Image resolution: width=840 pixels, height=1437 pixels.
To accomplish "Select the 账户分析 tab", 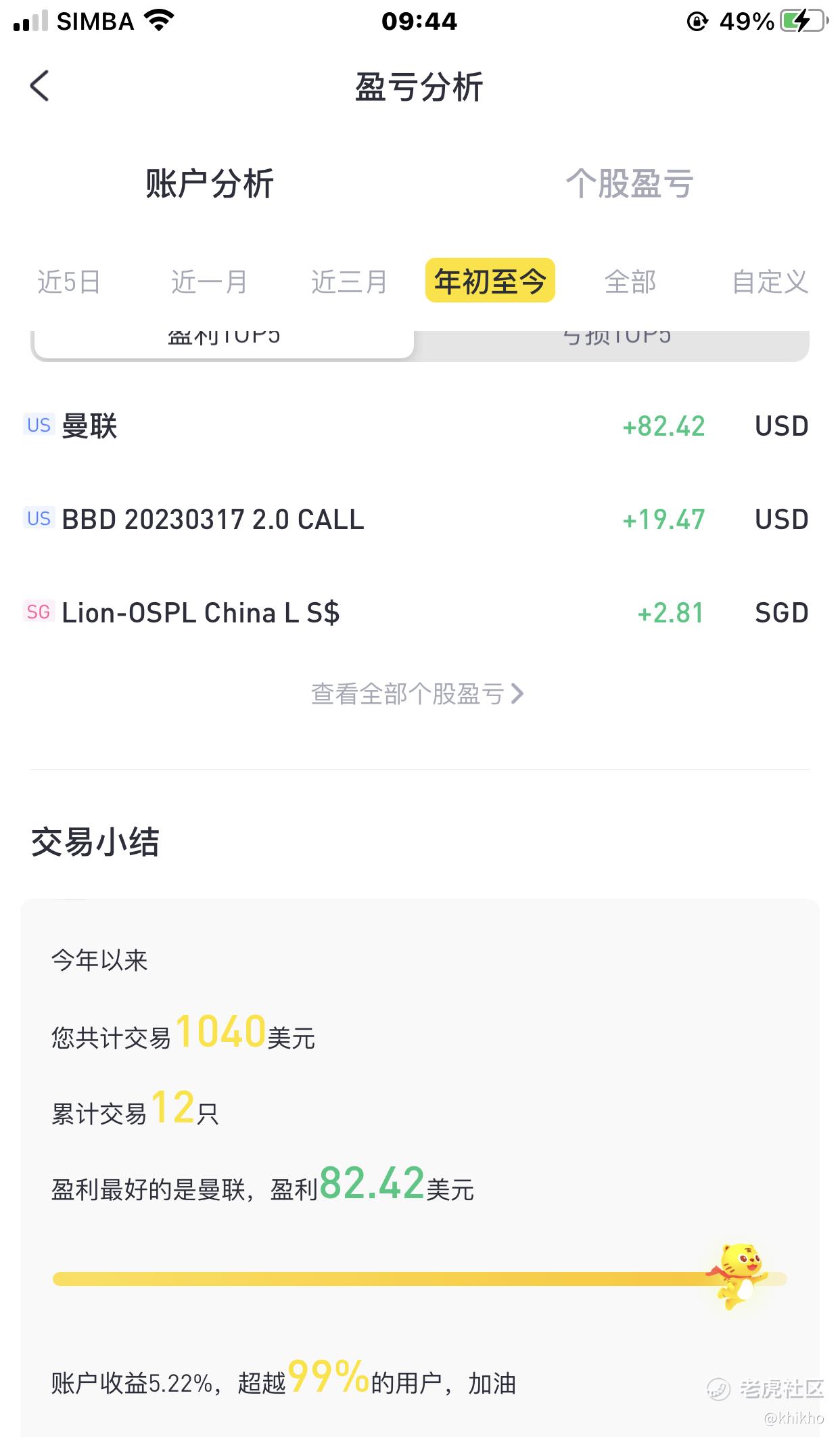I will click(x=210, y=183).
